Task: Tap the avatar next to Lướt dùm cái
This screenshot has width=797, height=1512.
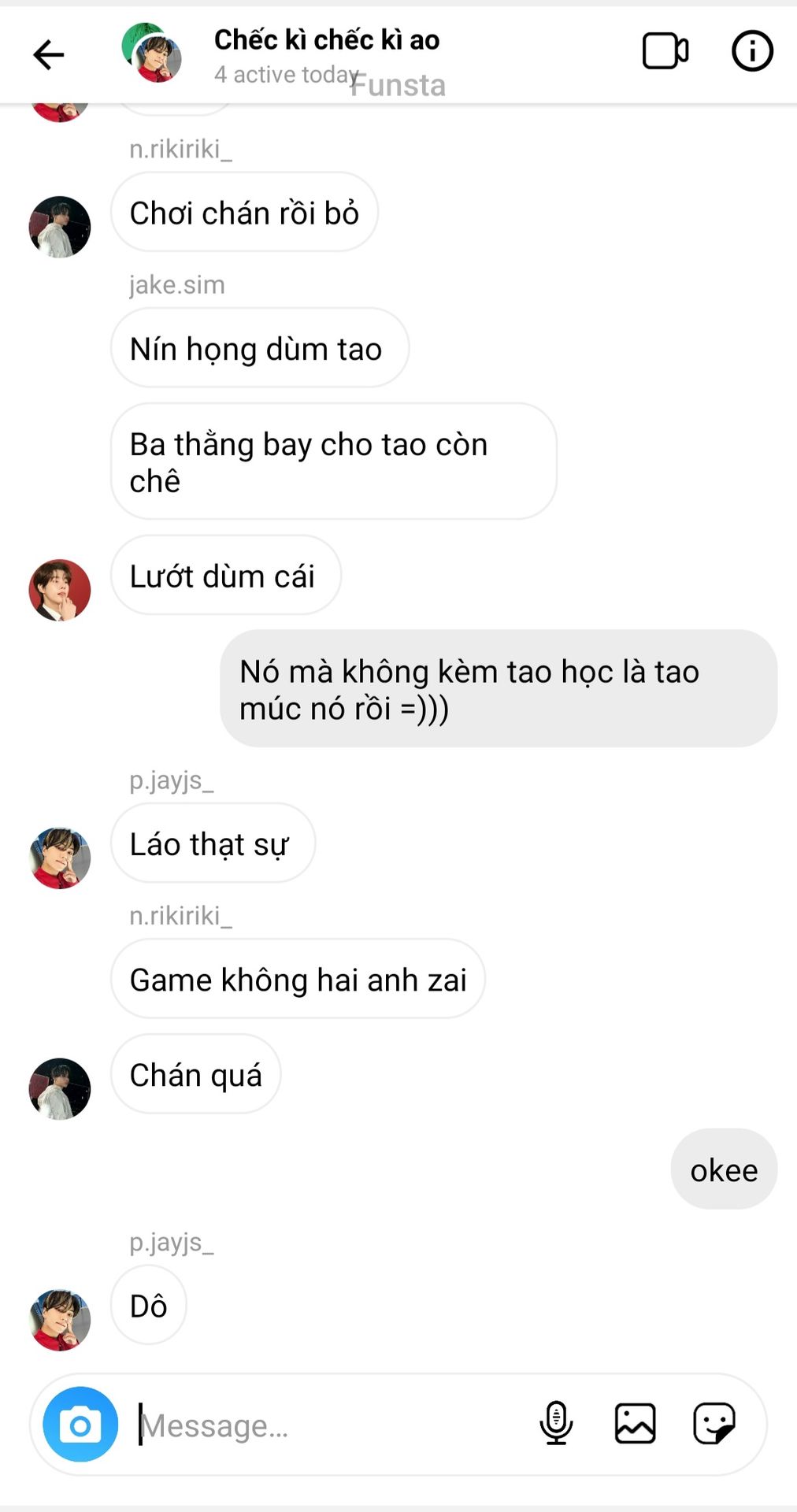Action: pos(60,590)
